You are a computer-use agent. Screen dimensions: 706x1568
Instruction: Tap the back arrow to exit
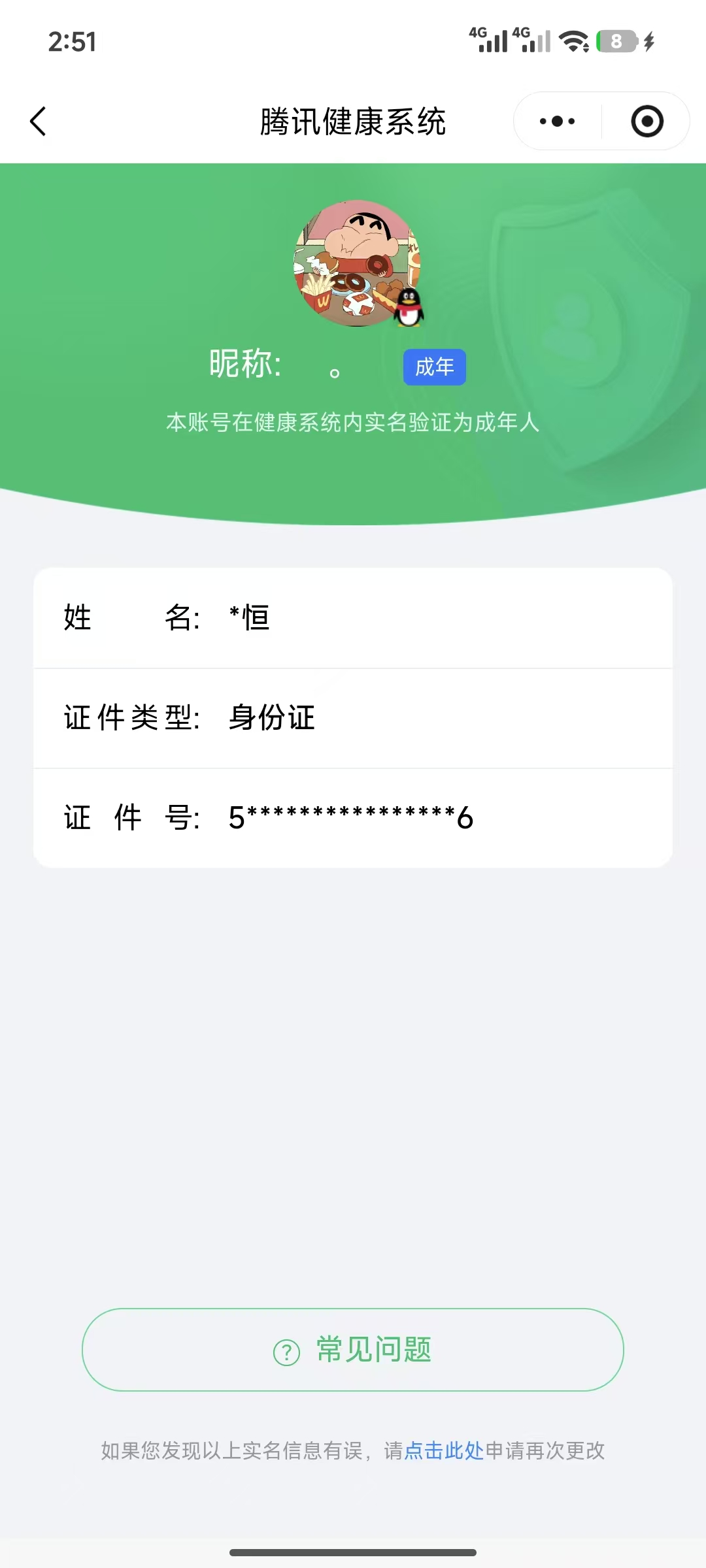38,122
